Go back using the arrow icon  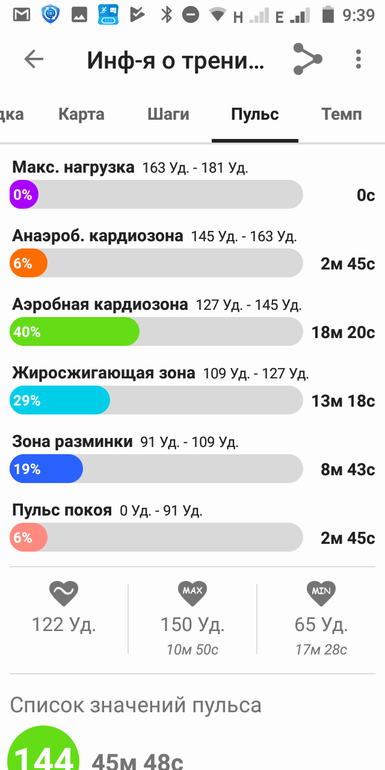(34, 59)
